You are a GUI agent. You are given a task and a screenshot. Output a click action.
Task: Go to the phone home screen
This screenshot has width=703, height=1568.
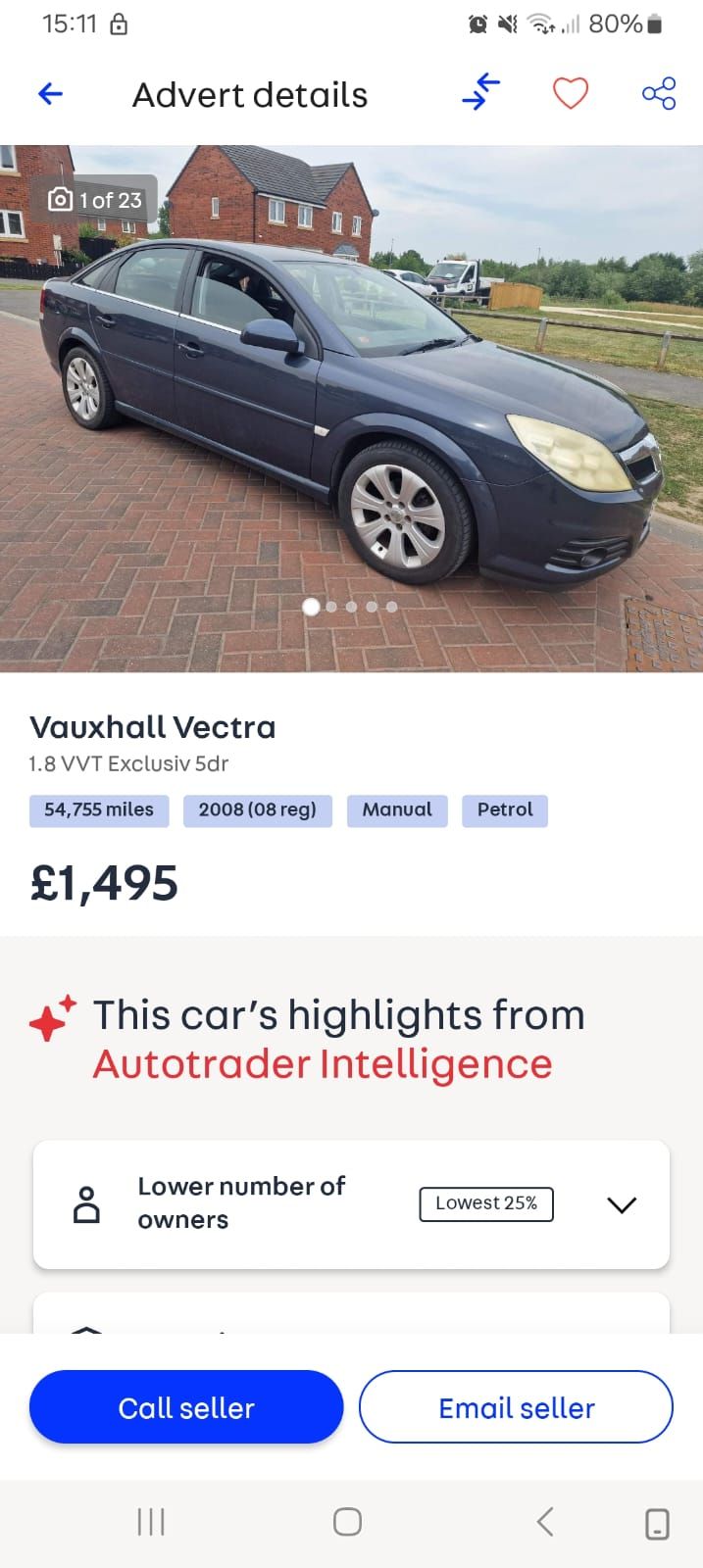point(347,1522)
